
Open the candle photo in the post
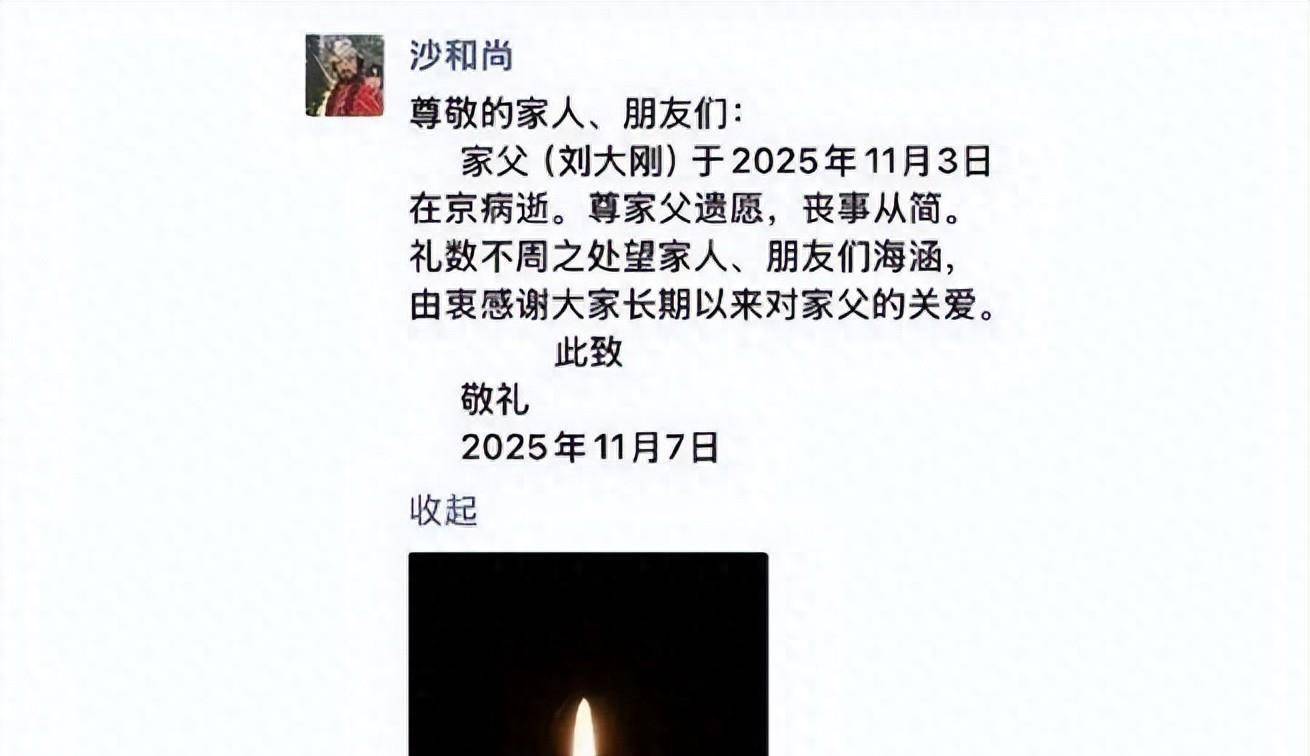point(588,654)
